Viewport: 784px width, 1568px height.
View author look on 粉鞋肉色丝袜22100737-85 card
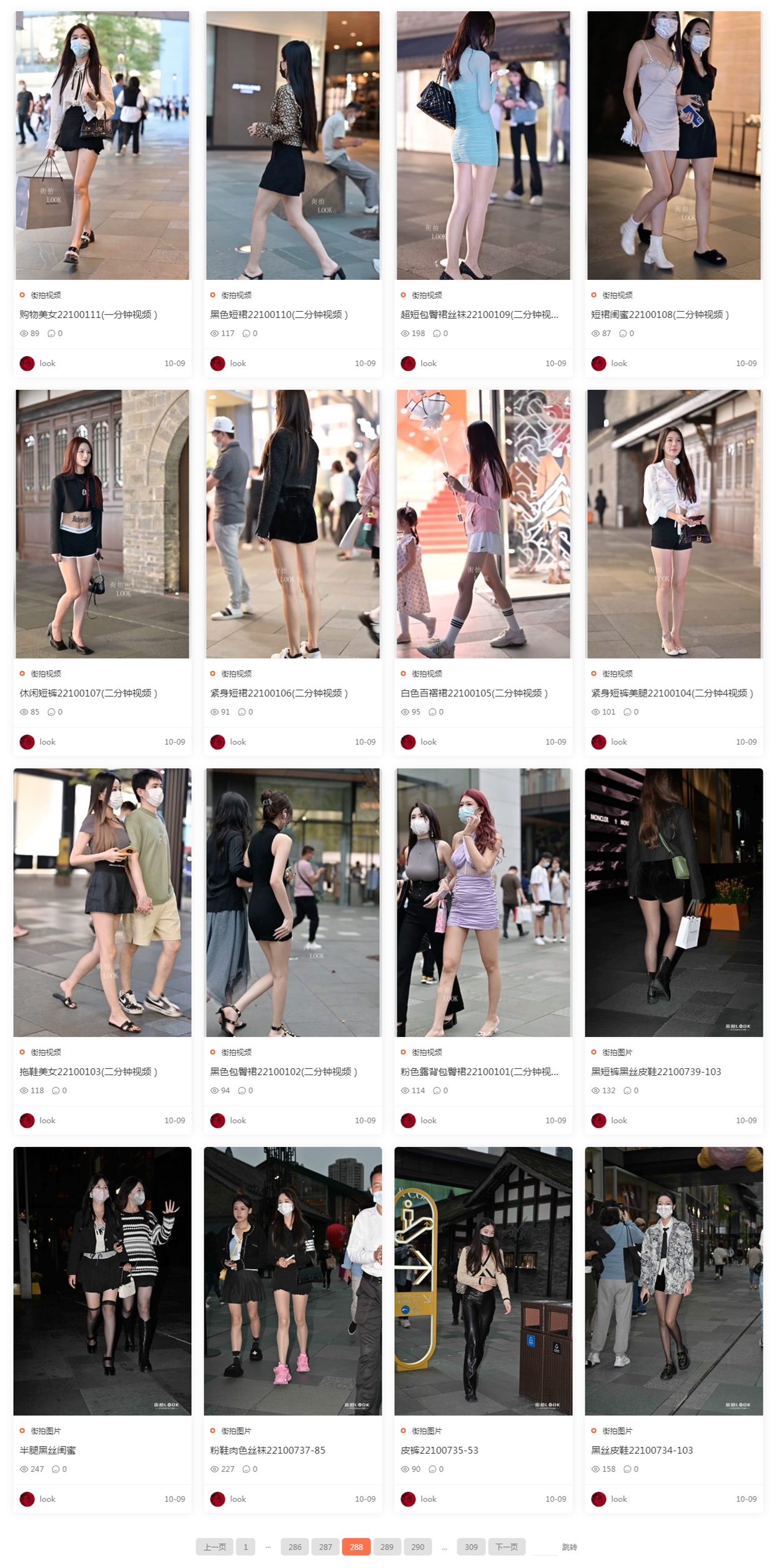pyautogui.click(x=237, y=1499)
